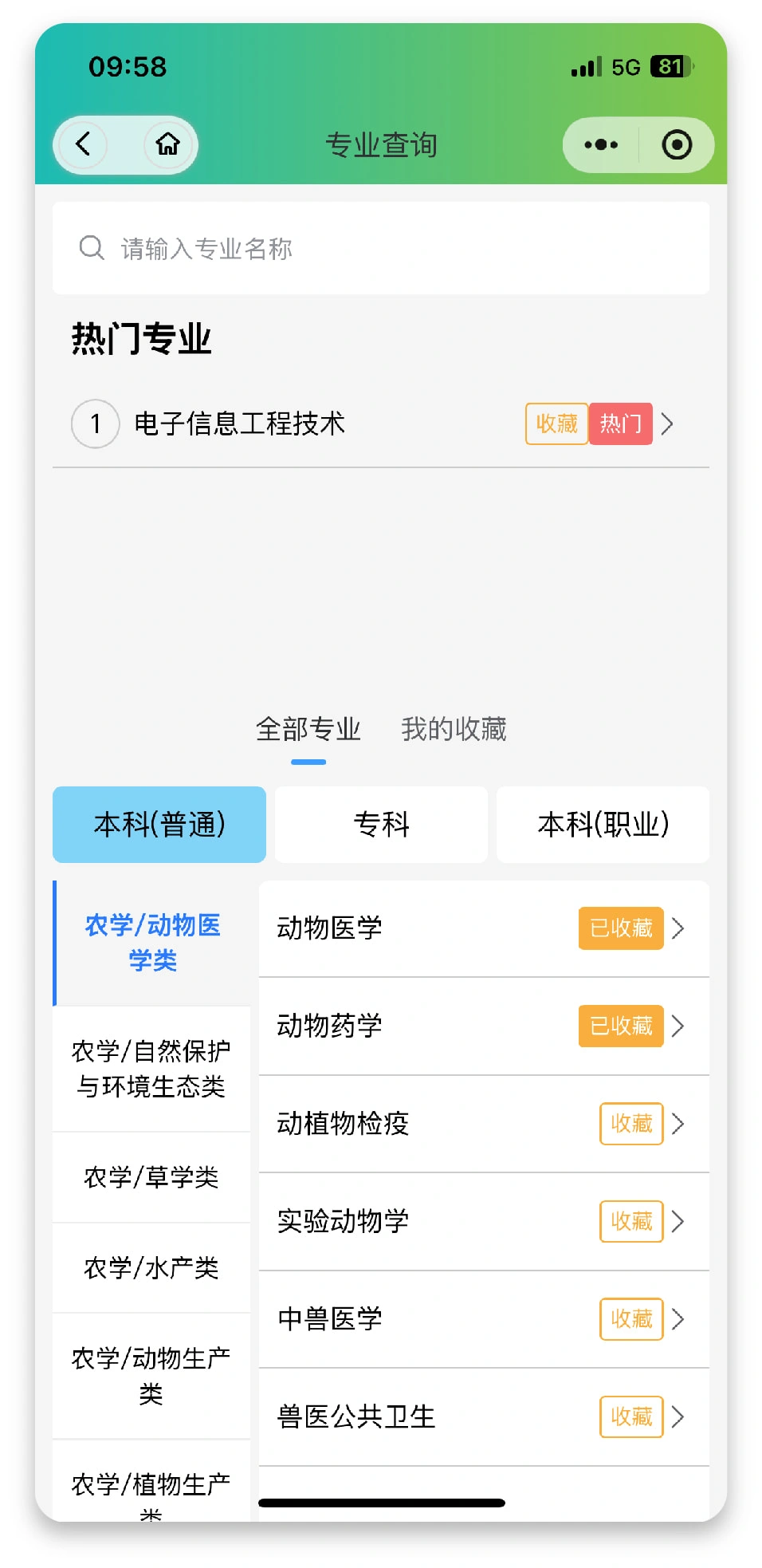
Task: Select the 全部专业 tab
Action: coord(308,729)
